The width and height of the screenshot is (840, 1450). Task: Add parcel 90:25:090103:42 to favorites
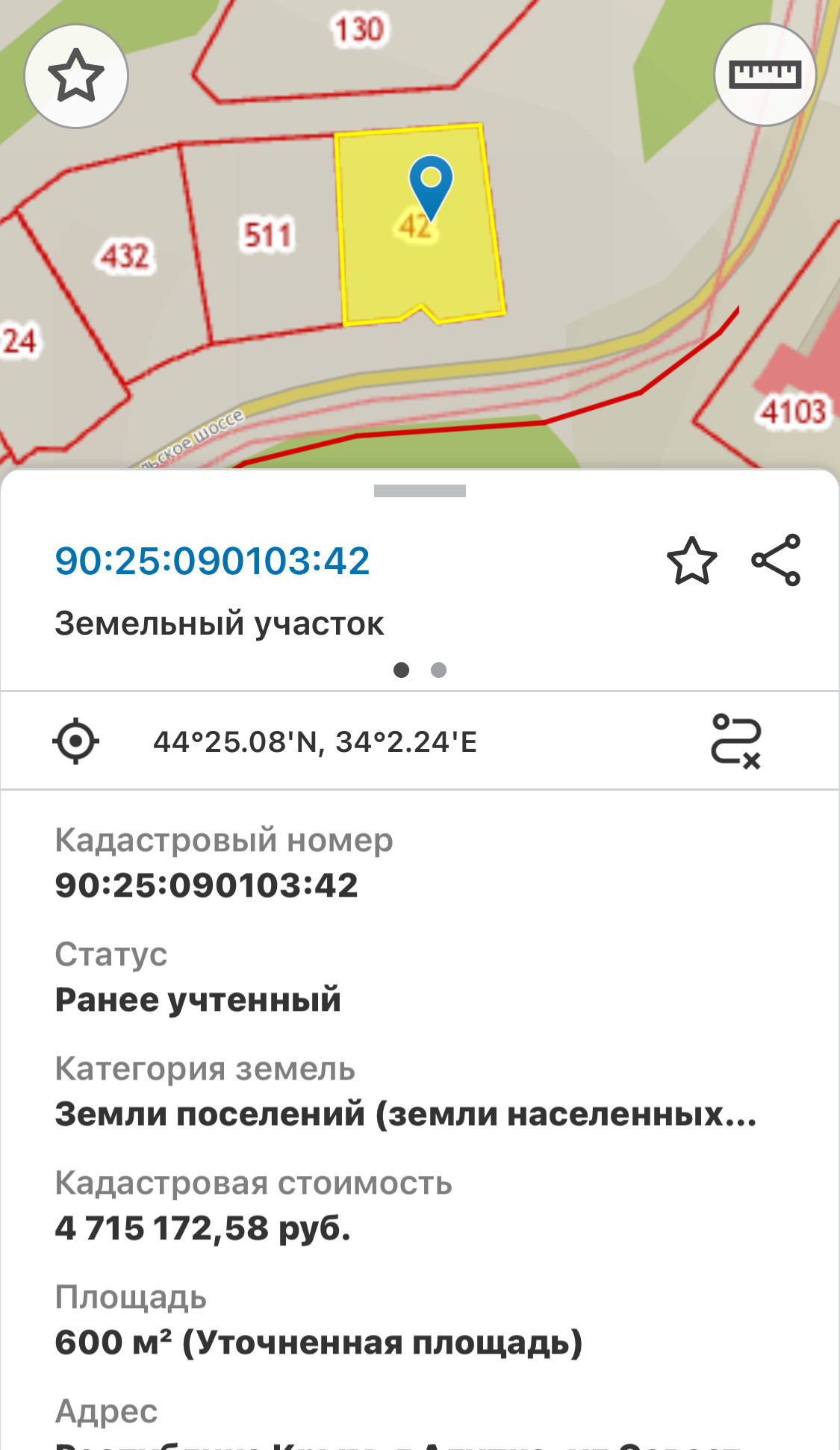(691, 561)
